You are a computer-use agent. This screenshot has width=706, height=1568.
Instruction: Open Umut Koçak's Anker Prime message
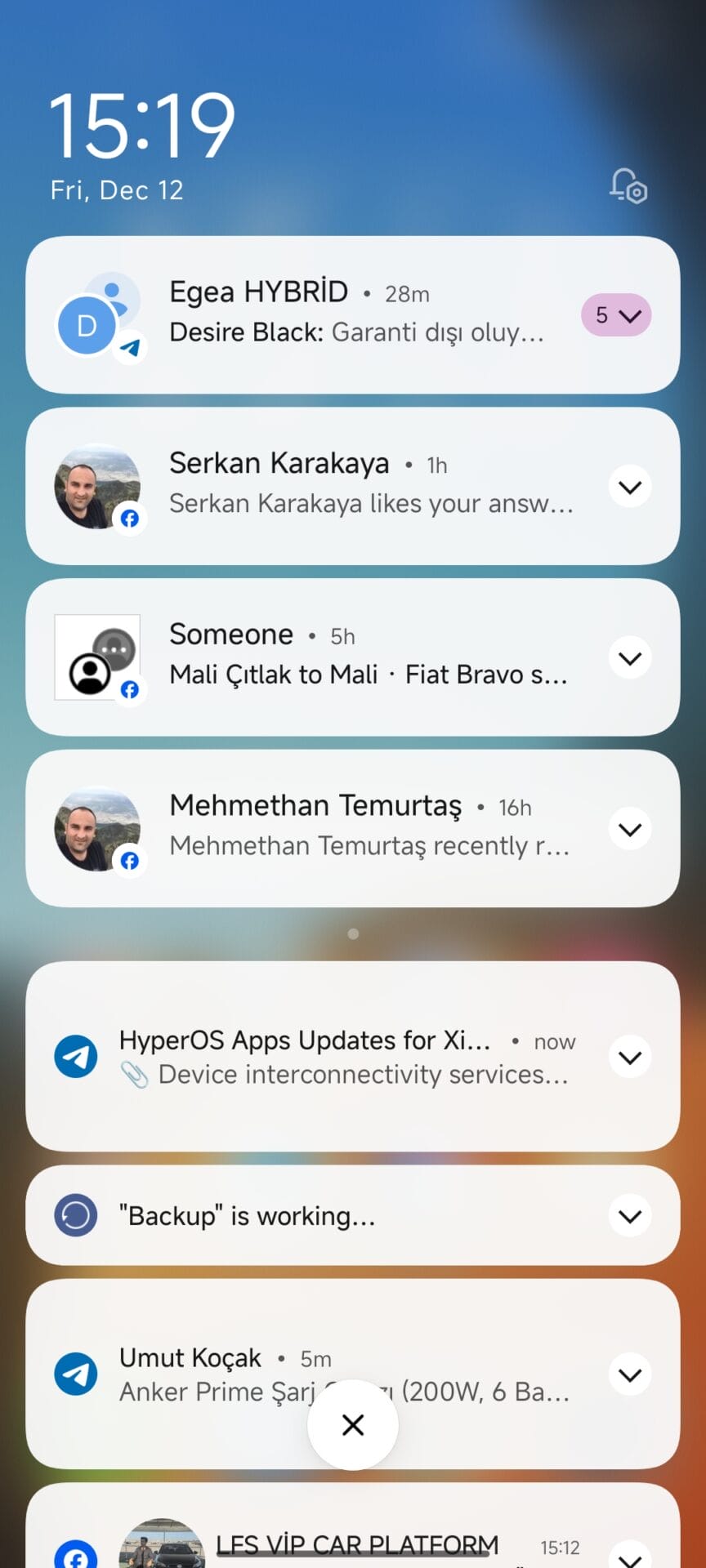point(212,1375)
